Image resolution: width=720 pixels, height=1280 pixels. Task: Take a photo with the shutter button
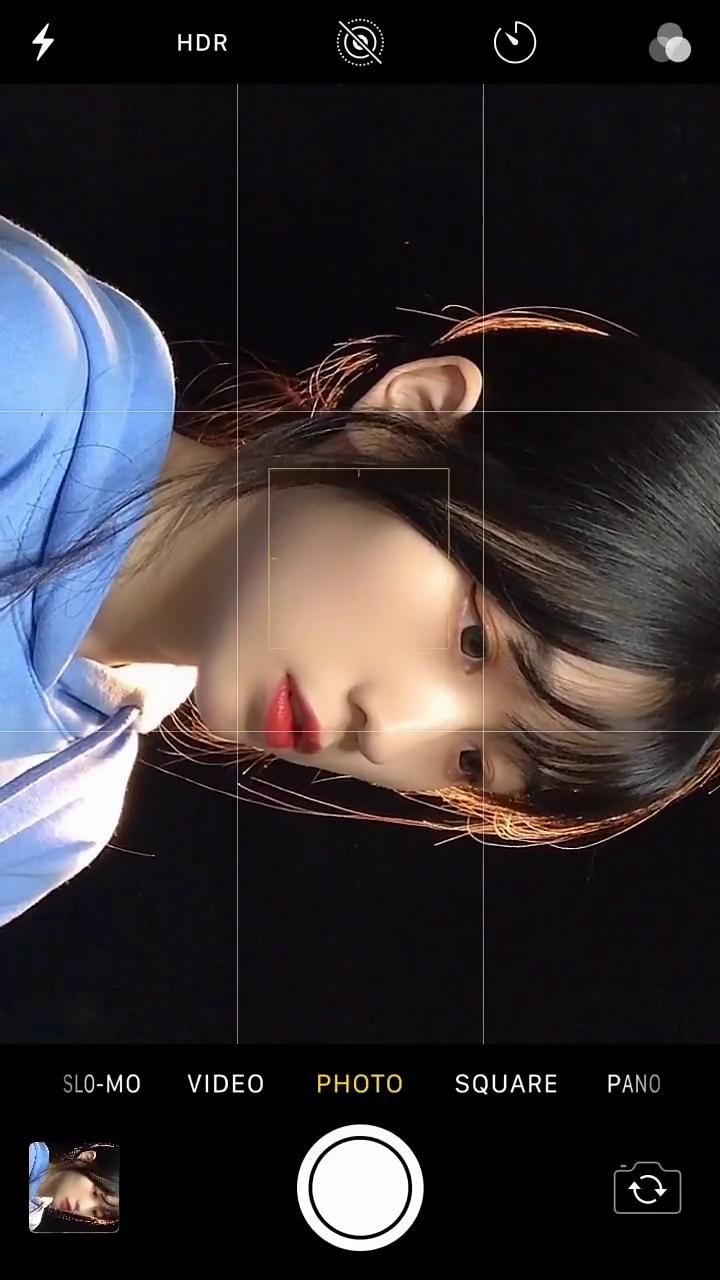click(x=360, y=1188)
